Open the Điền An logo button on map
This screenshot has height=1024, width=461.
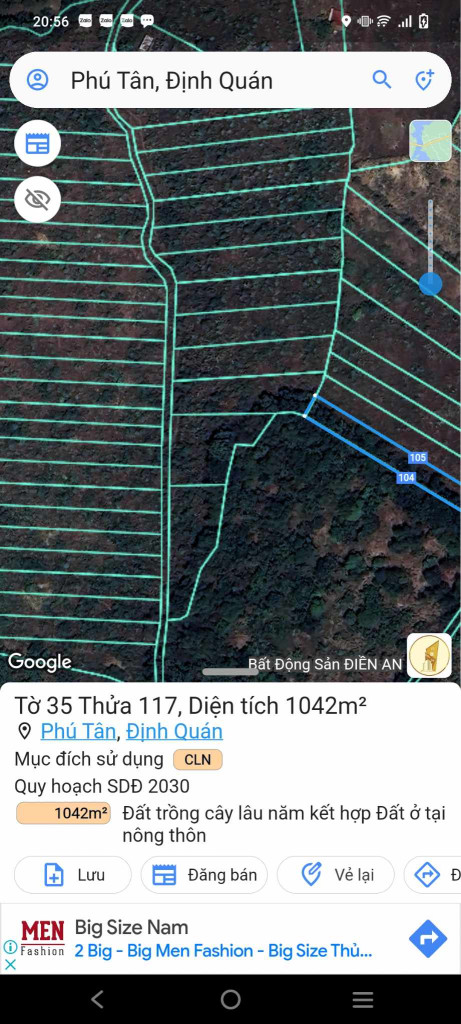pyautogui.click(x=430, y=655)
